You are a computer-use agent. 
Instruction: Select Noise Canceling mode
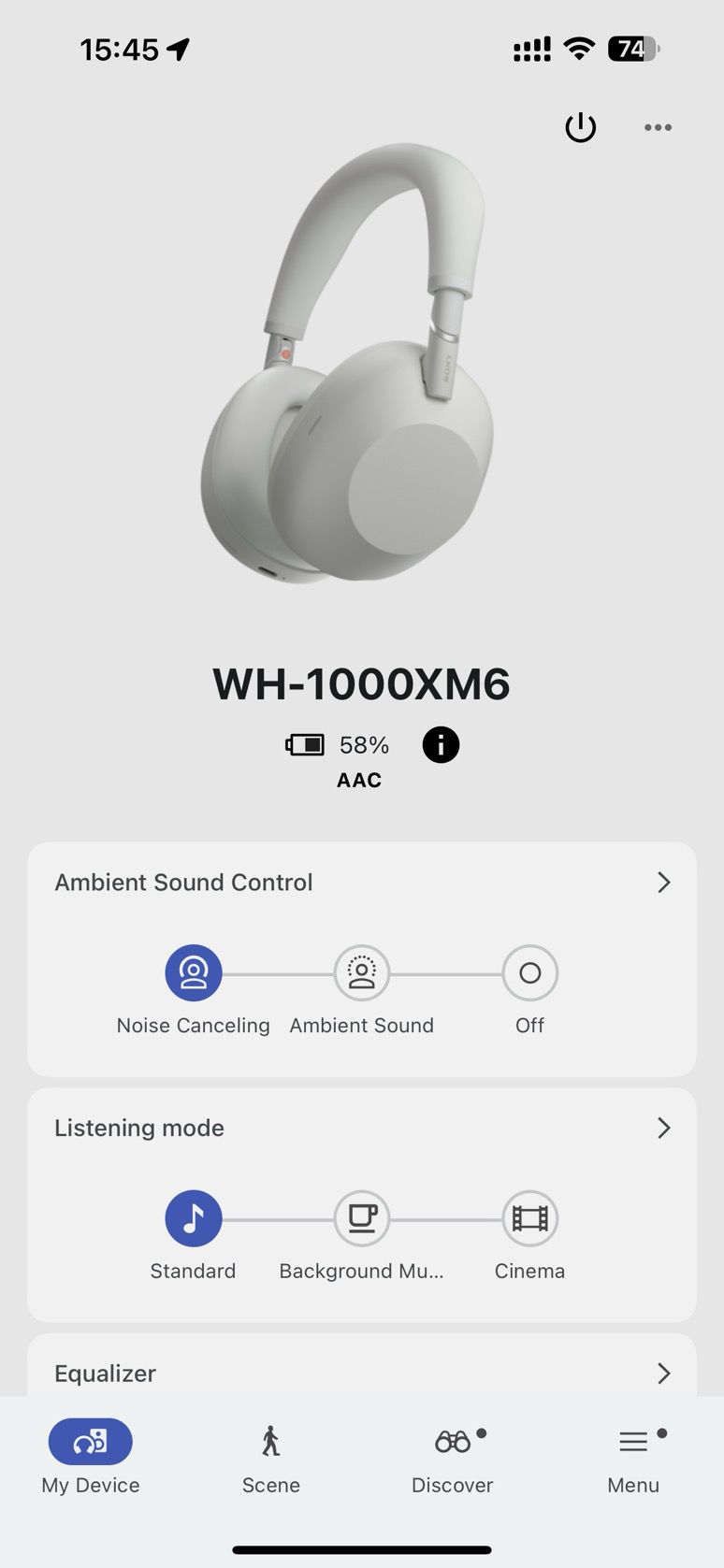(194, 973)
